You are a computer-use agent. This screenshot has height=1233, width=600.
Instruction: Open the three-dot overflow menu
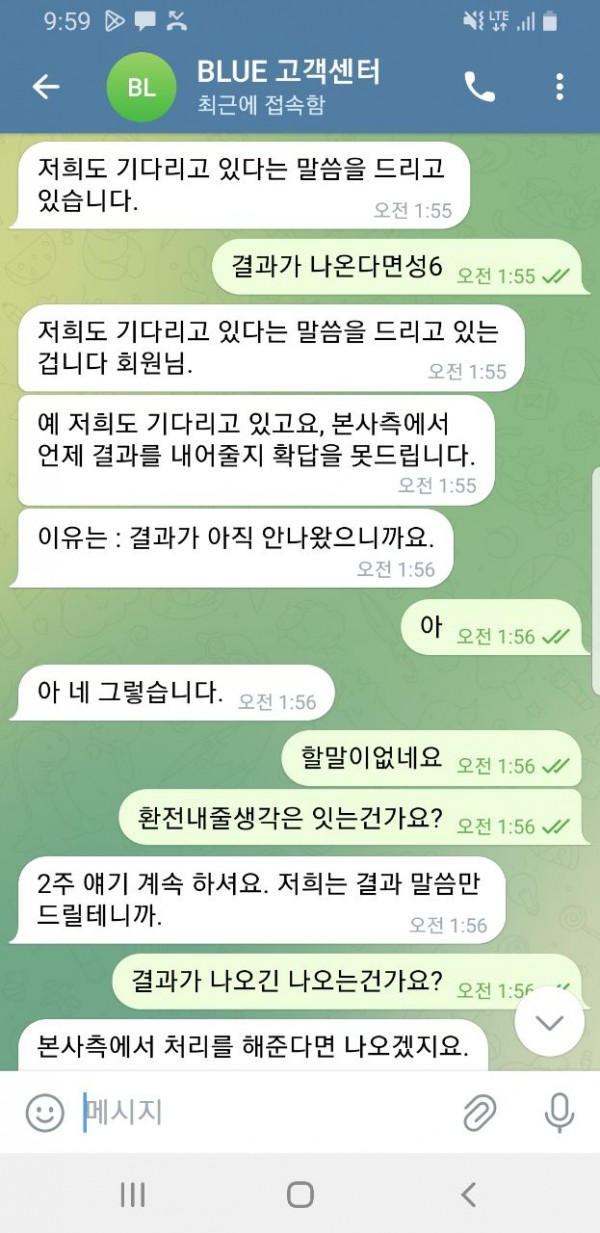[559, 87]
